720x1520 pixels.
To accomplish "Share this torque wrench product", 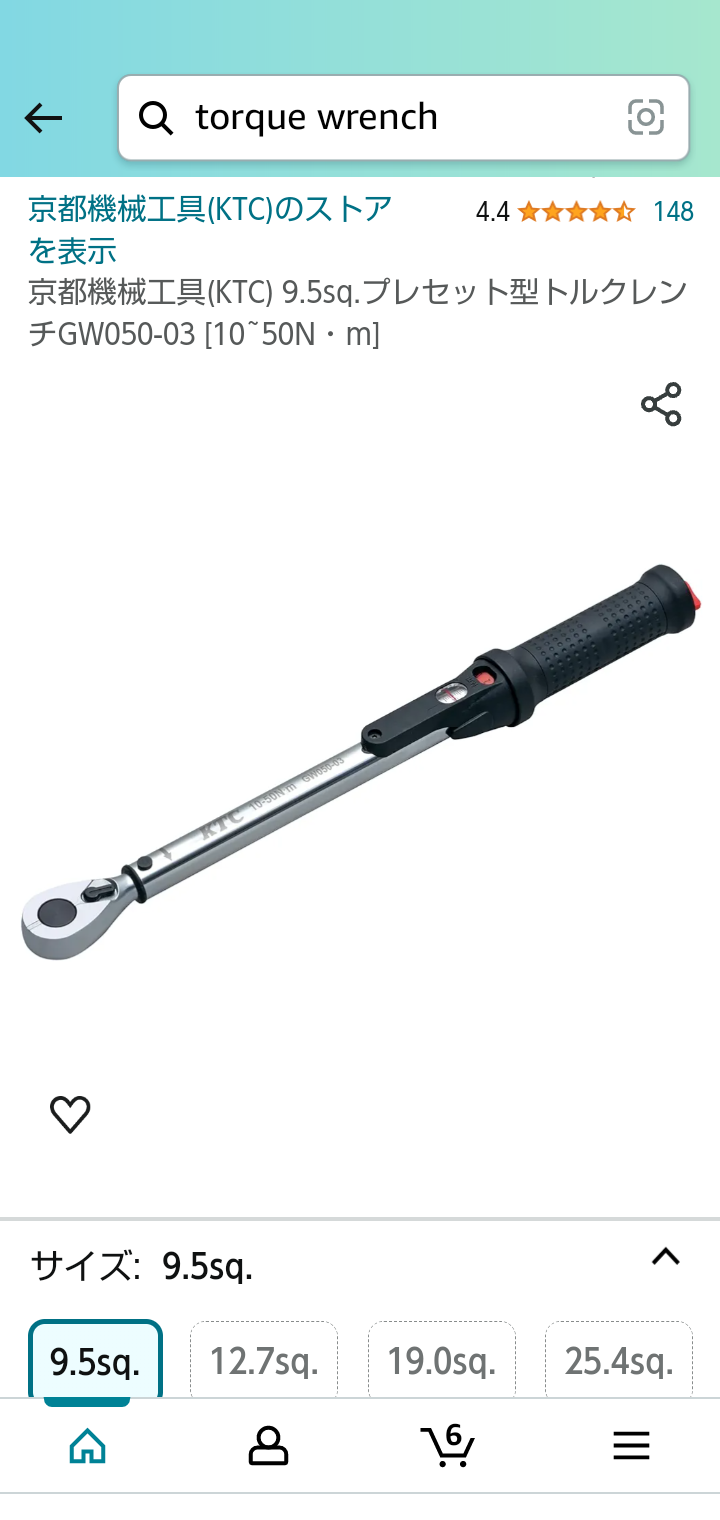I will (661, 405).
